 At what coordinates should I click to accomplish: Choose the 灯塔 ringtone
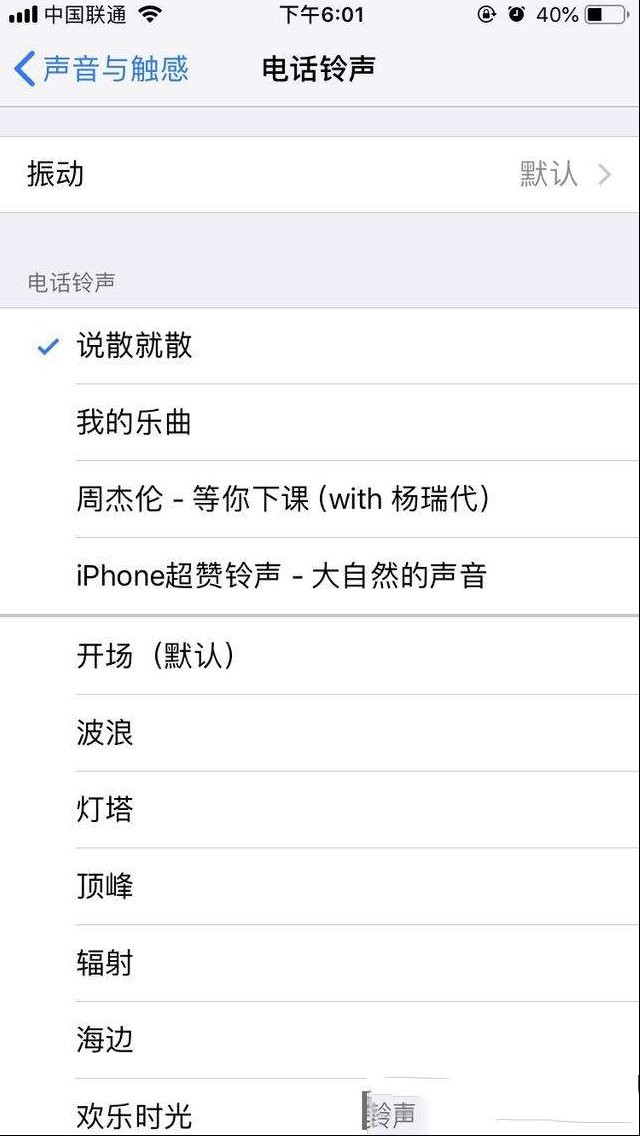[x=320, y=809]
